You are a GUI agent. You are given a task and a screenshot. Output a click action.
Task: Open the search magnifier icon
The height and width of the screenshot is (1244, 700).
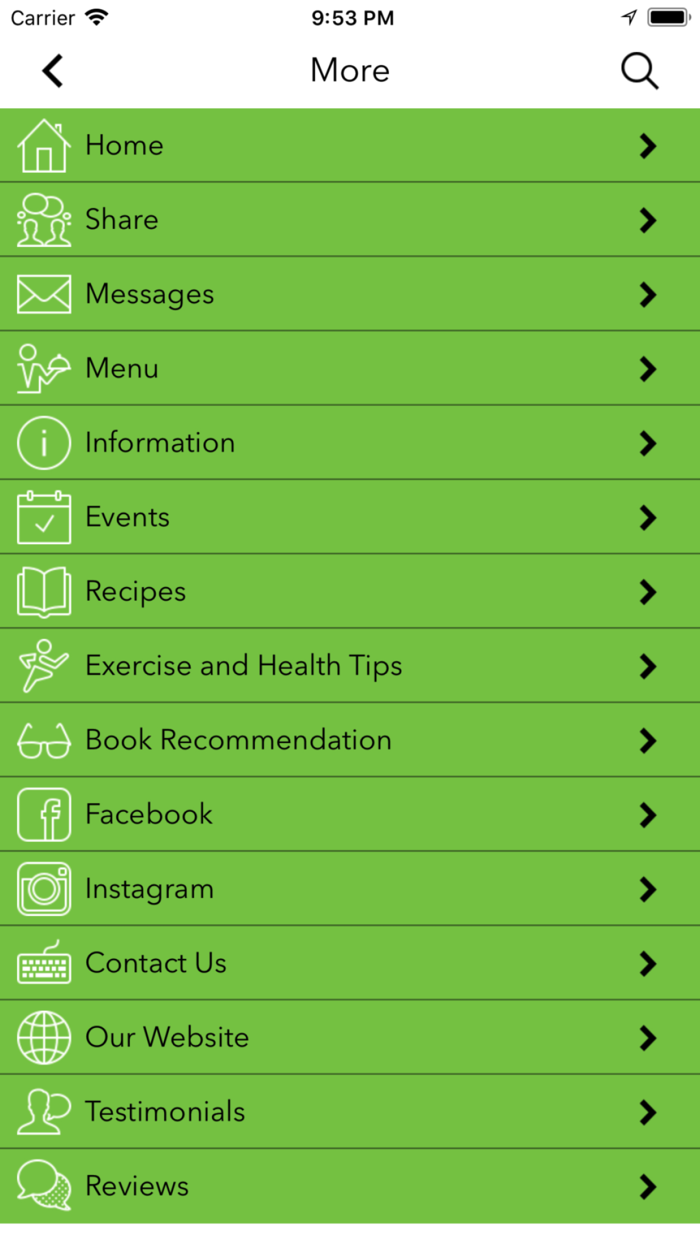639,71
